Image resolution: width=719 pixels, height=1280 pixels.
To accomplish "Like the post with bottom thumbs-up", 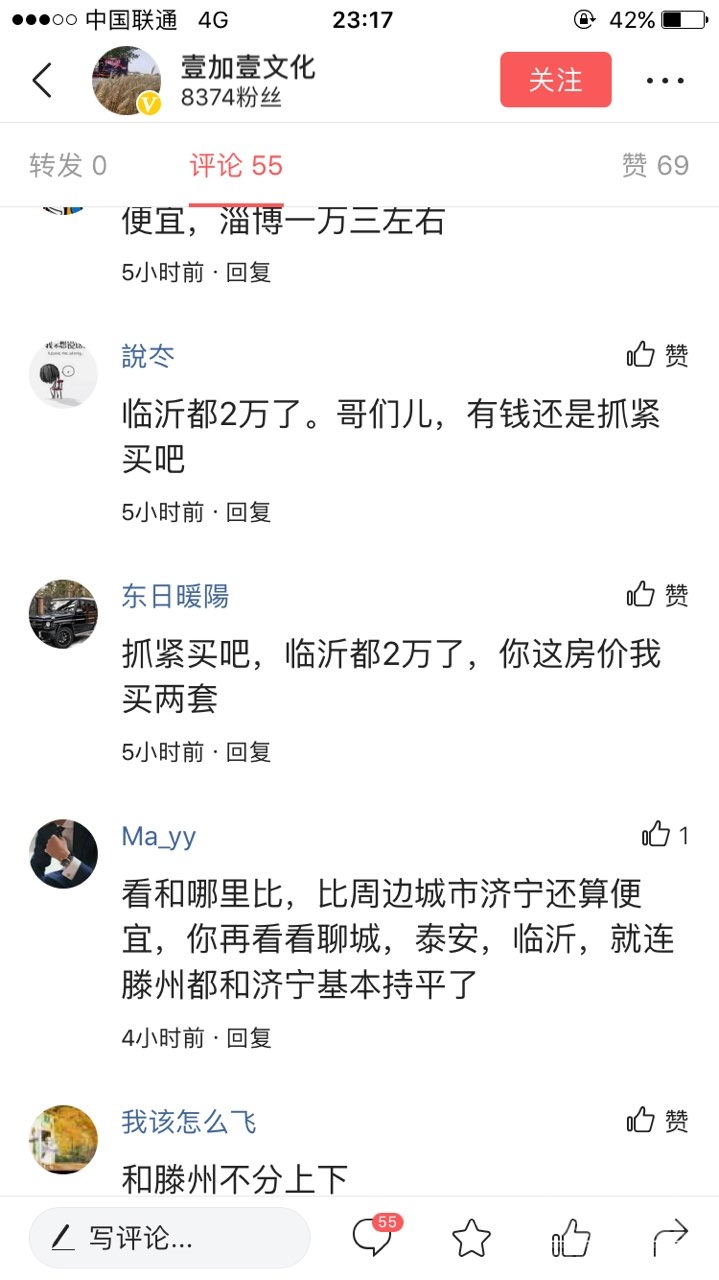I will [x=571, y=1238].
